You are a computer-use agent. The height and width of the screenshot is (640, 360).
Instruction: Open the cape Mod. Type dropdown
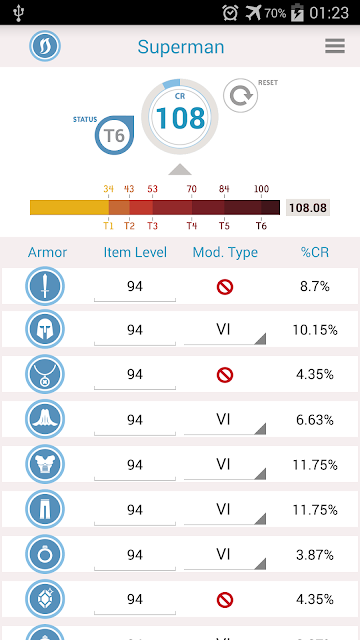point(225,420)
